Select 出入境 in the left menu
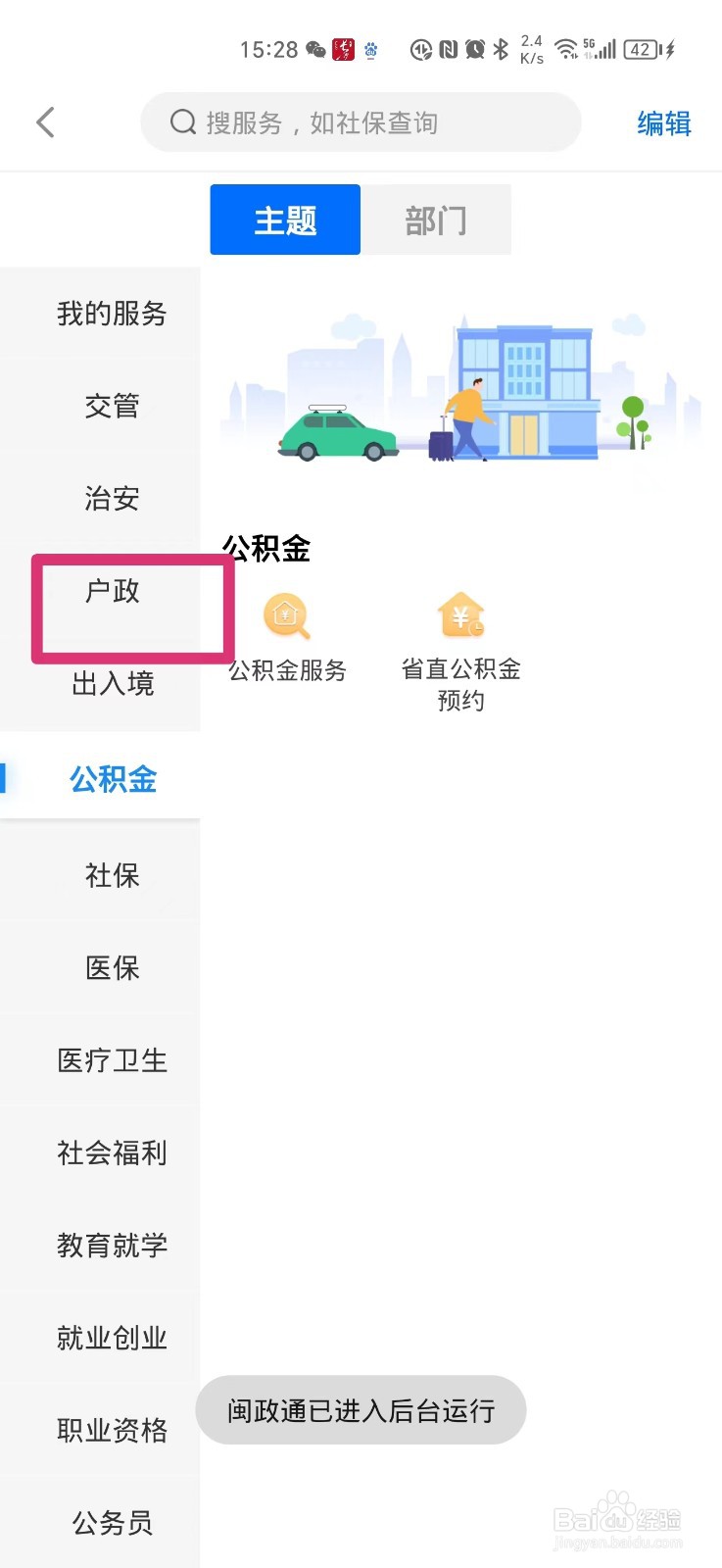This screenshot has height=1568, width=722. click(x=112, y=684)
